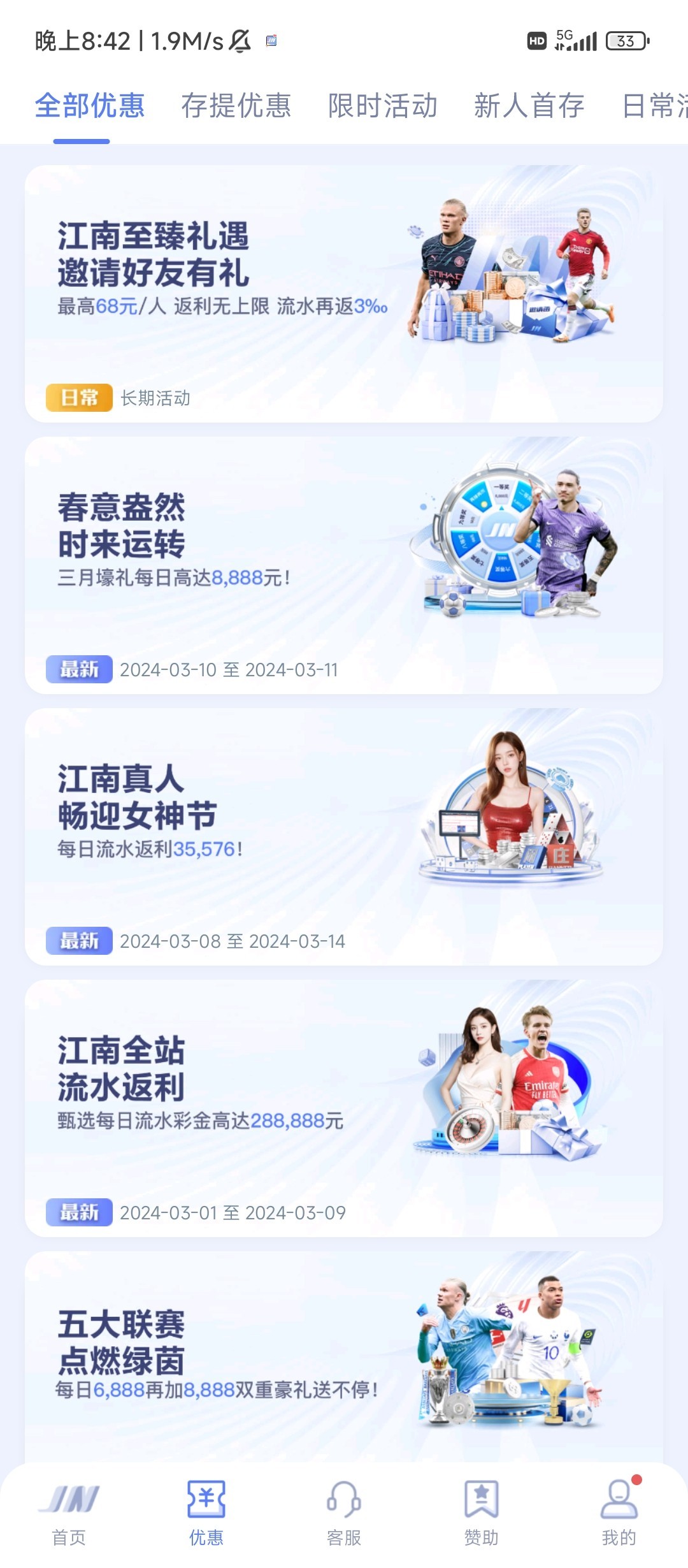688x1568 pixels.
Task: Open the 江南至臻礼遇 invite friends promotion
Action: coord(344,293)
